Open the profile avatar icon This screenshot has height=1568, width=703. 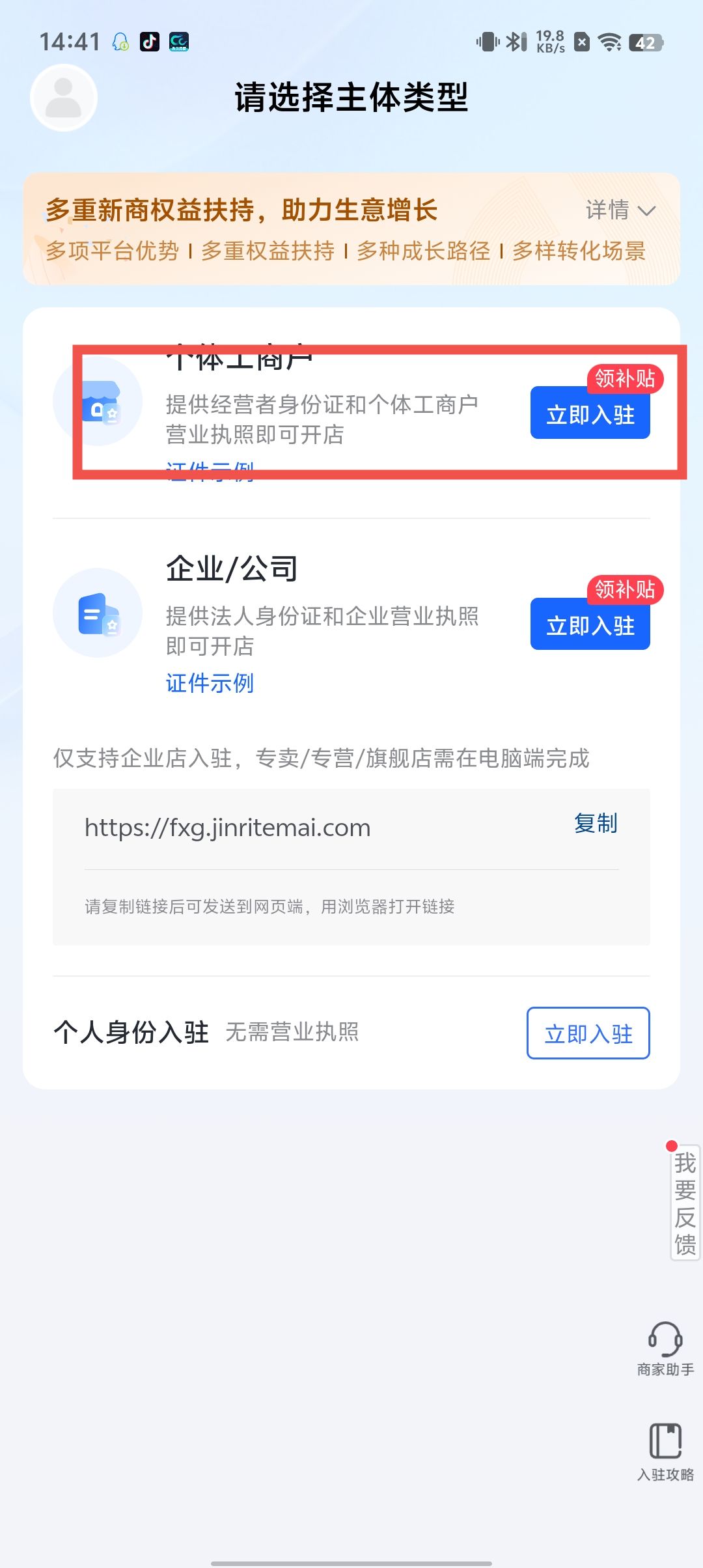[x=64, y=98]
